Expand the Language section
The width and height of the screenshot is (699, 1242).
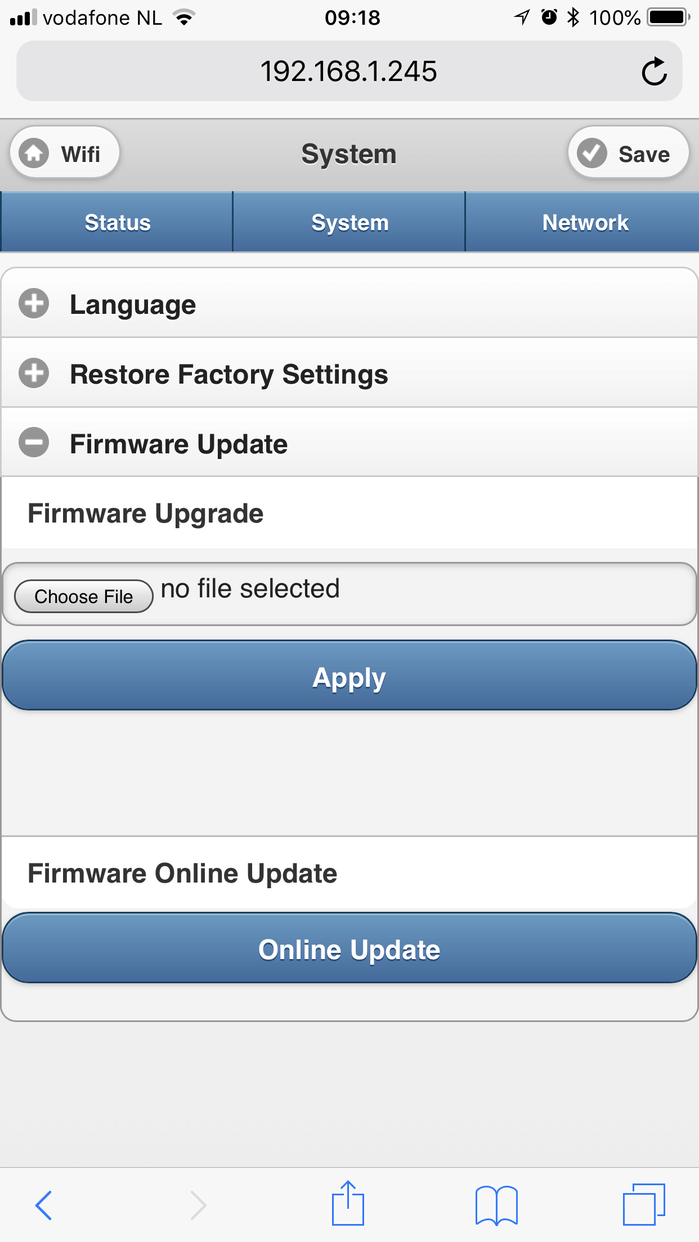[x=349, y=304]
